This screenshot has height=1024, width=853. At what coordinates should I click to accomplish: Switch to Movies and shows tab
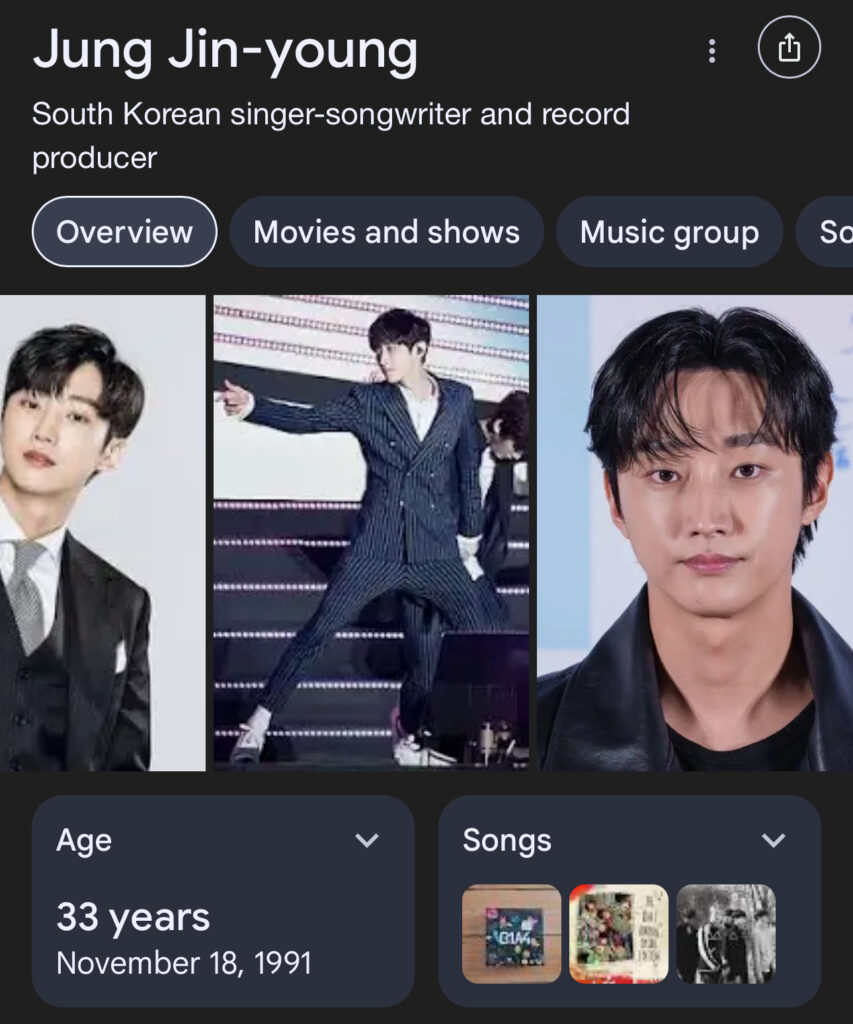click(x=386, y=232)
